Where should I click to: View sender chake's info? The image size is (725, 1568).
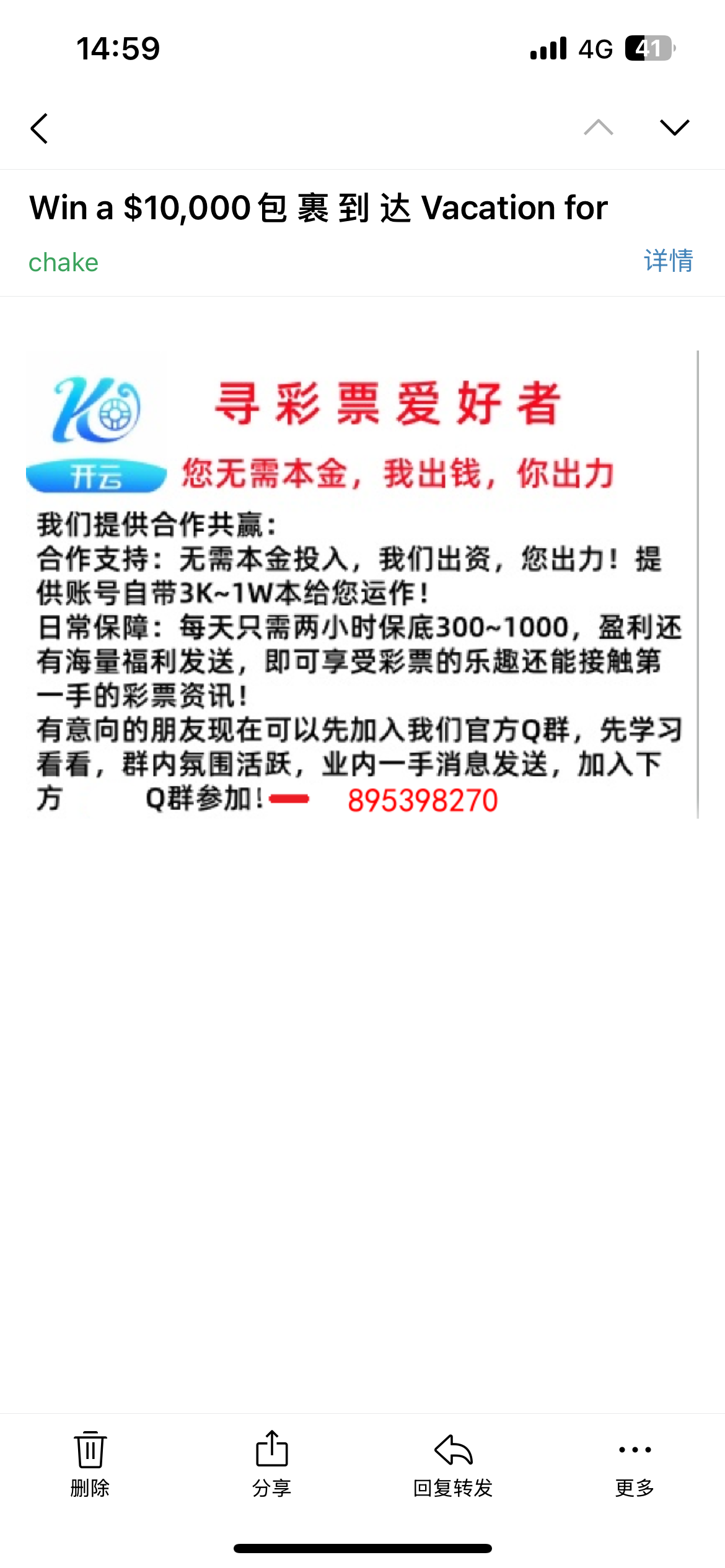coord(63,263)
